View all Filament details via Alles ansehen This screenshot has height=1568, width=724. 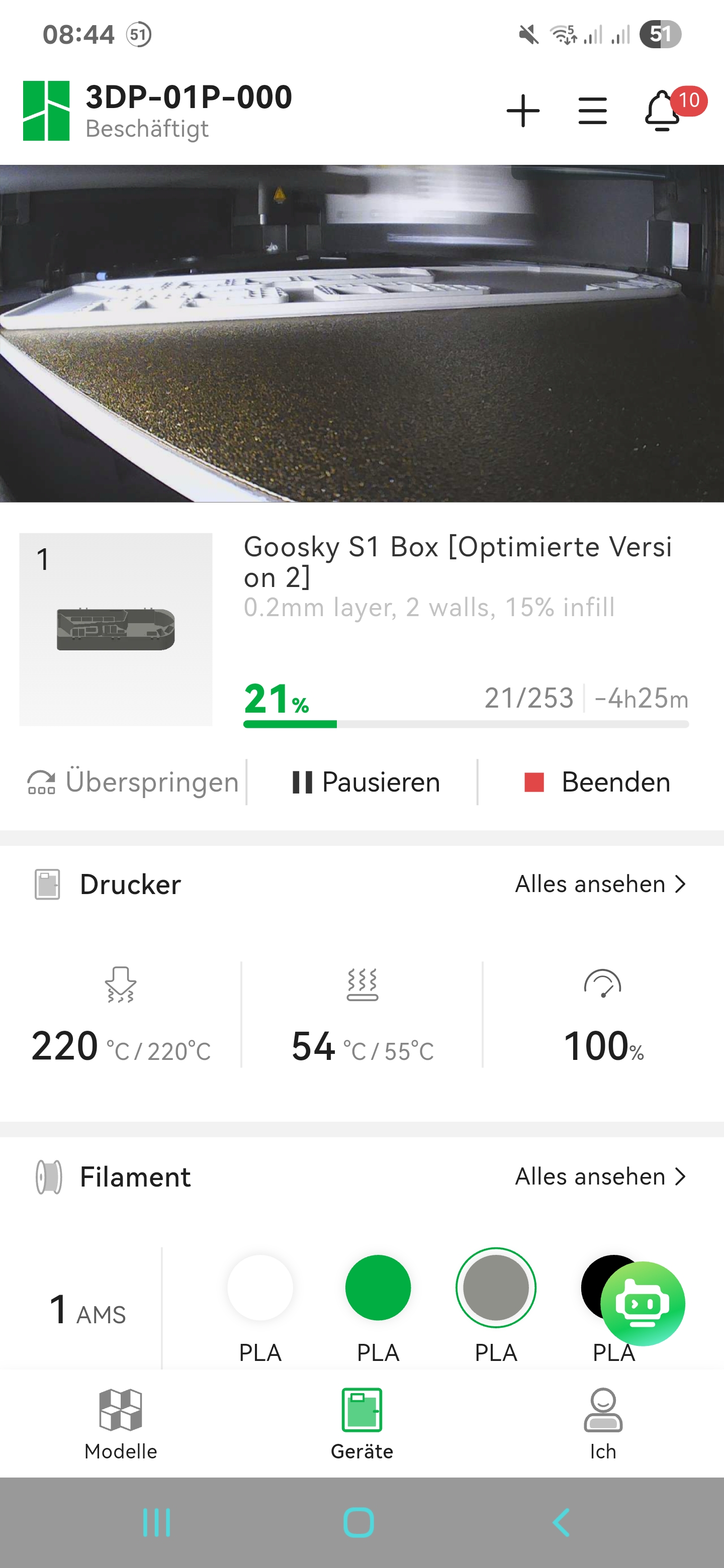pos(600,1177)
